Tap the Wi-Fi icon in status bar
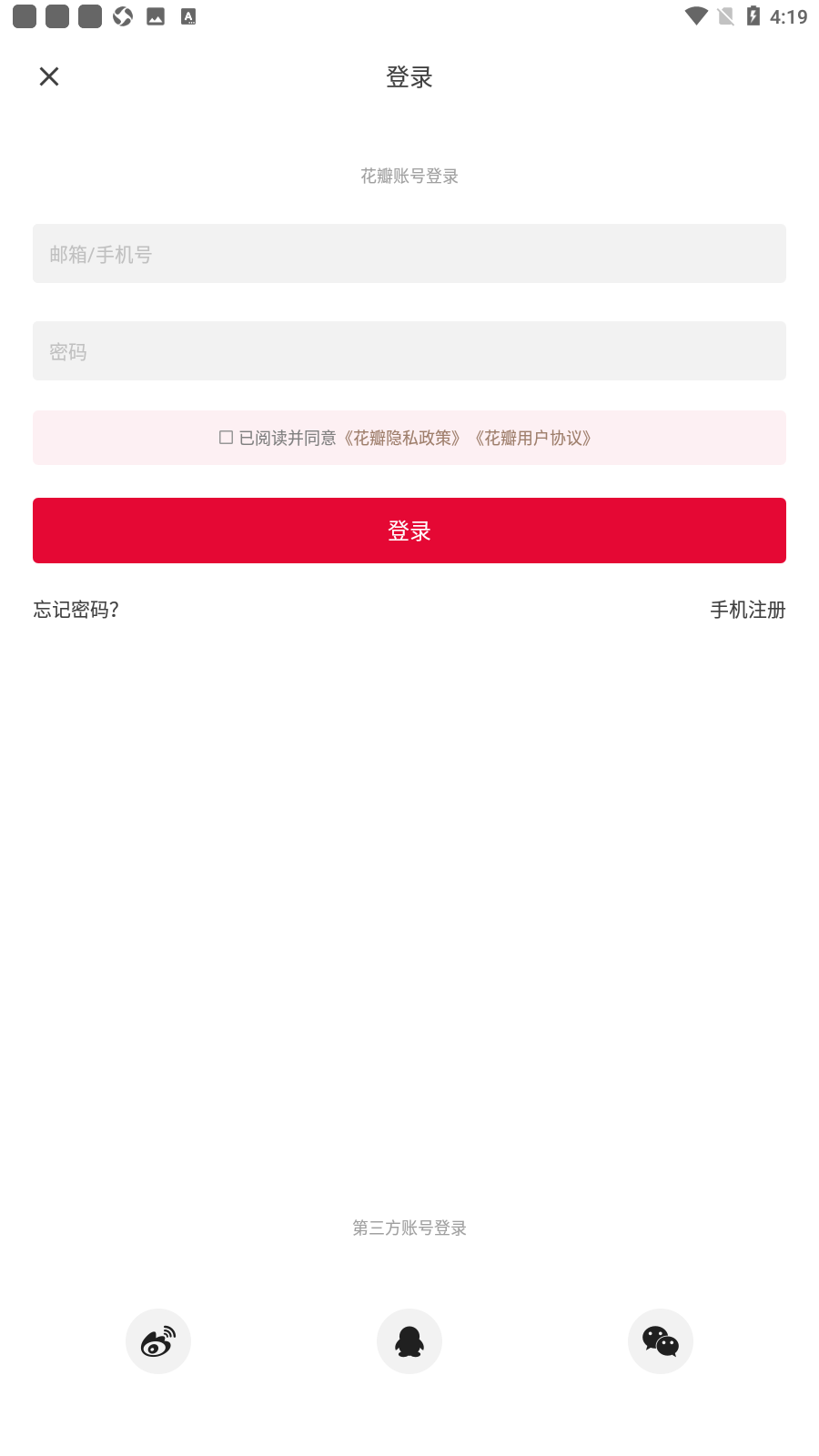Viewport: 819px width, 1456px height. coord(695,15)
